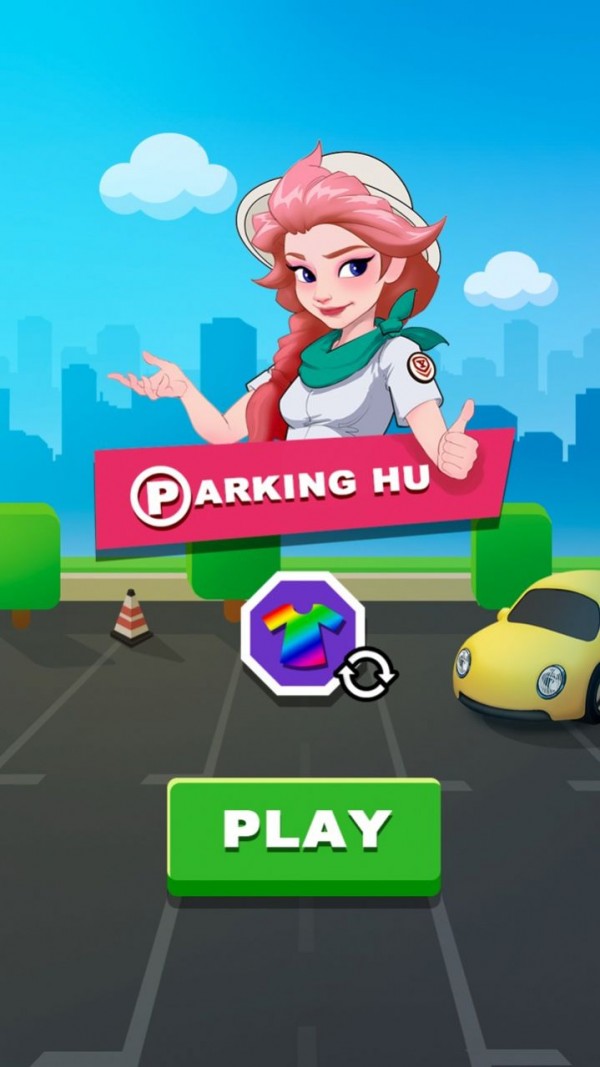Screen dimensions: 600x1067
Task: Open the rainbow shirt outfit changer
Action: [303, 632]
